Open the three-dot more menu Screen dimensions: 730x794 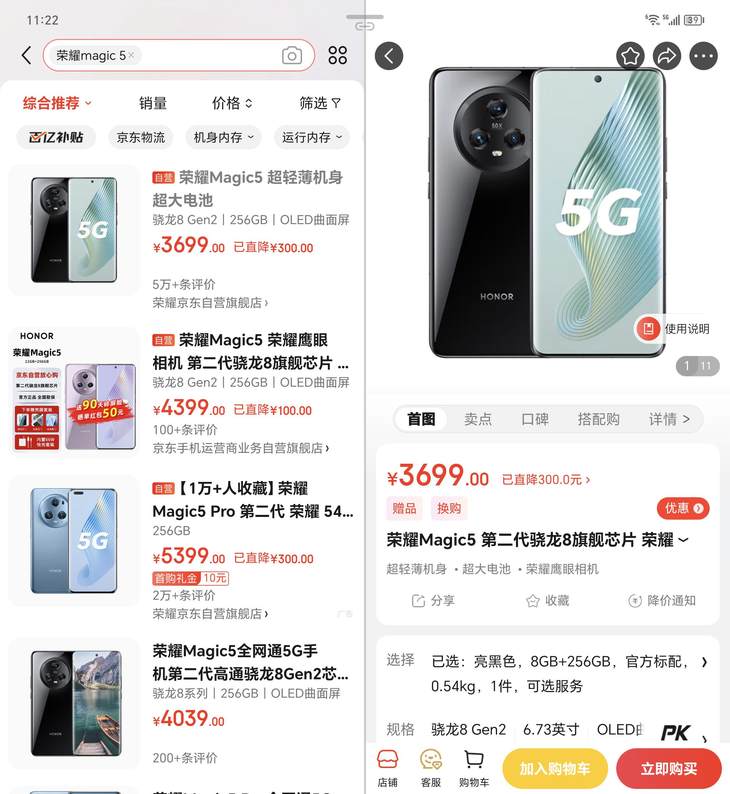pos(704,56)
